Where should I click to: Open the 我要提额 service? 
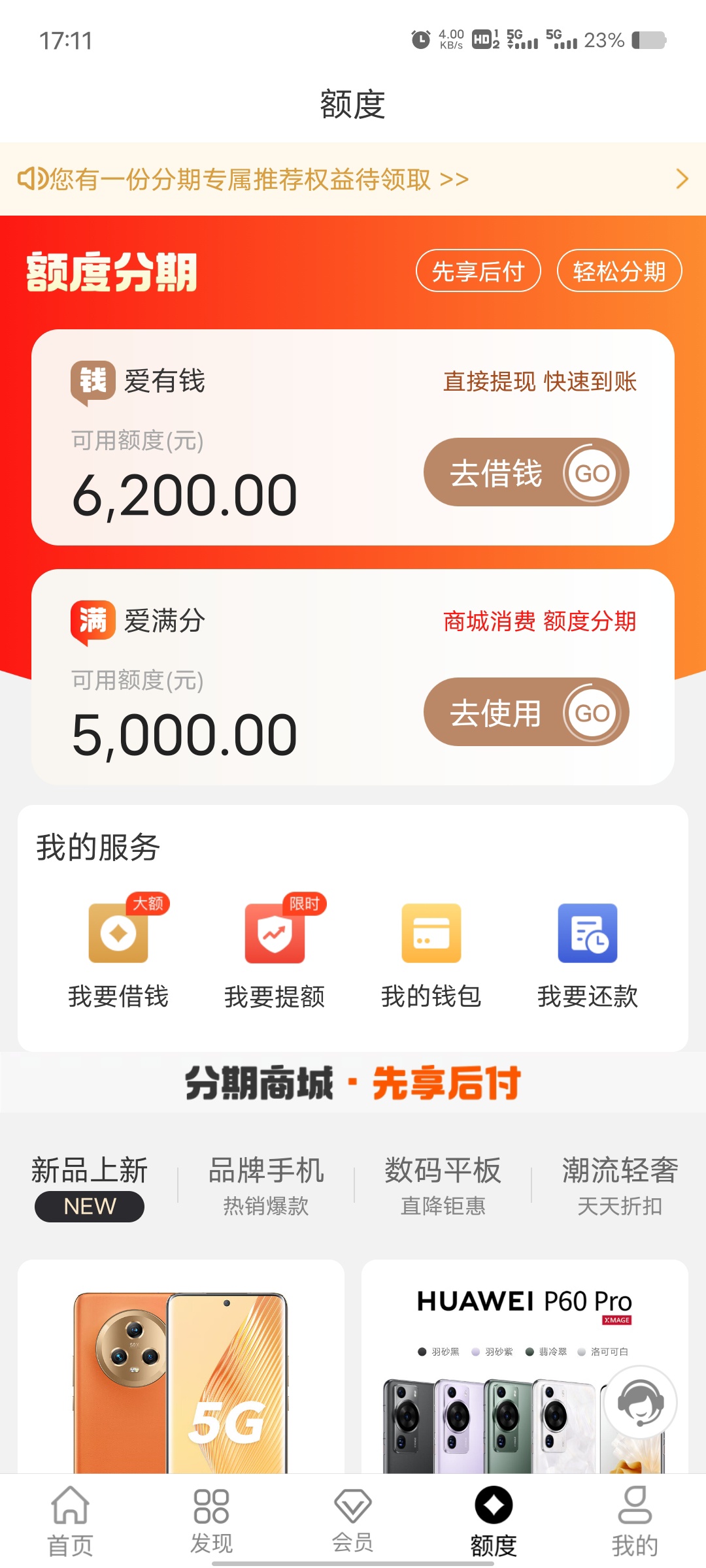coord(275,953)
